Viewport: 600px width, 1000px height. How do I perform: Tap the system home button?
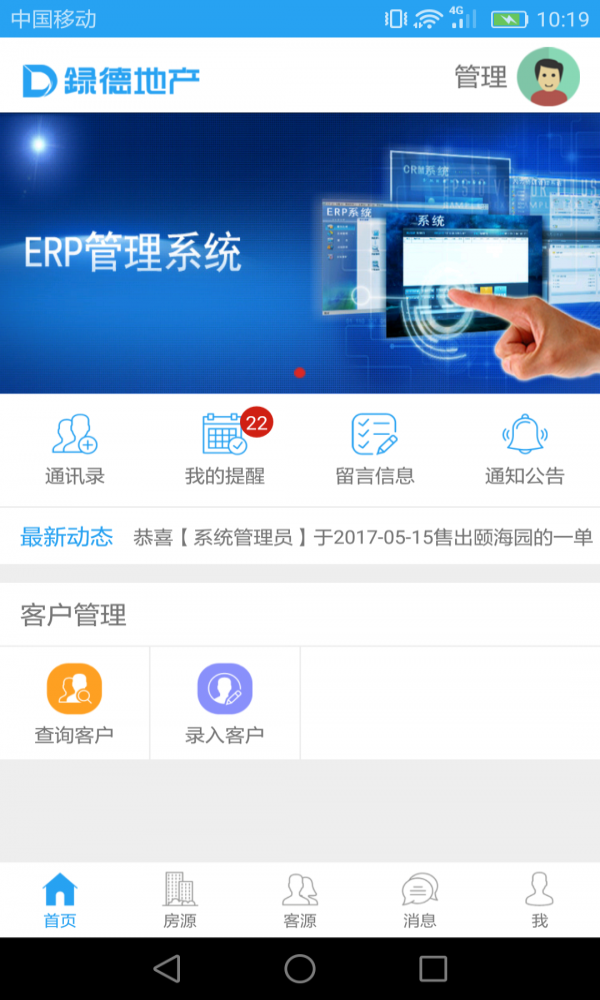tap(300, 969)
